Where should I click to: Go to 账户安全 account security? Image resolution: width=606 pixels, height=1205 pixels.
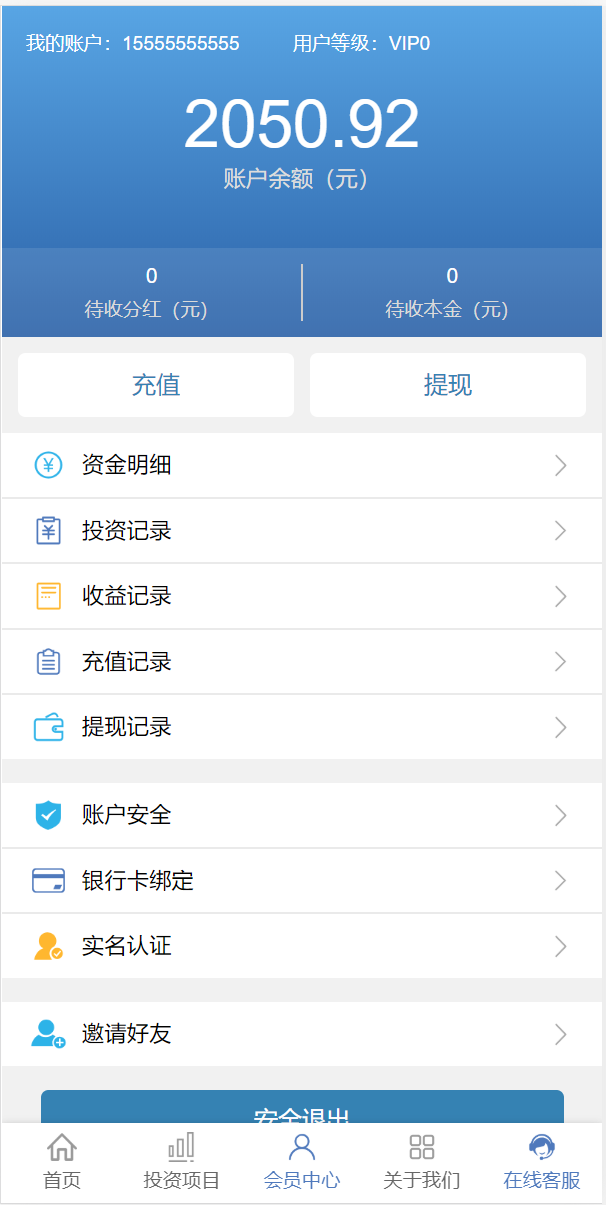302,815
